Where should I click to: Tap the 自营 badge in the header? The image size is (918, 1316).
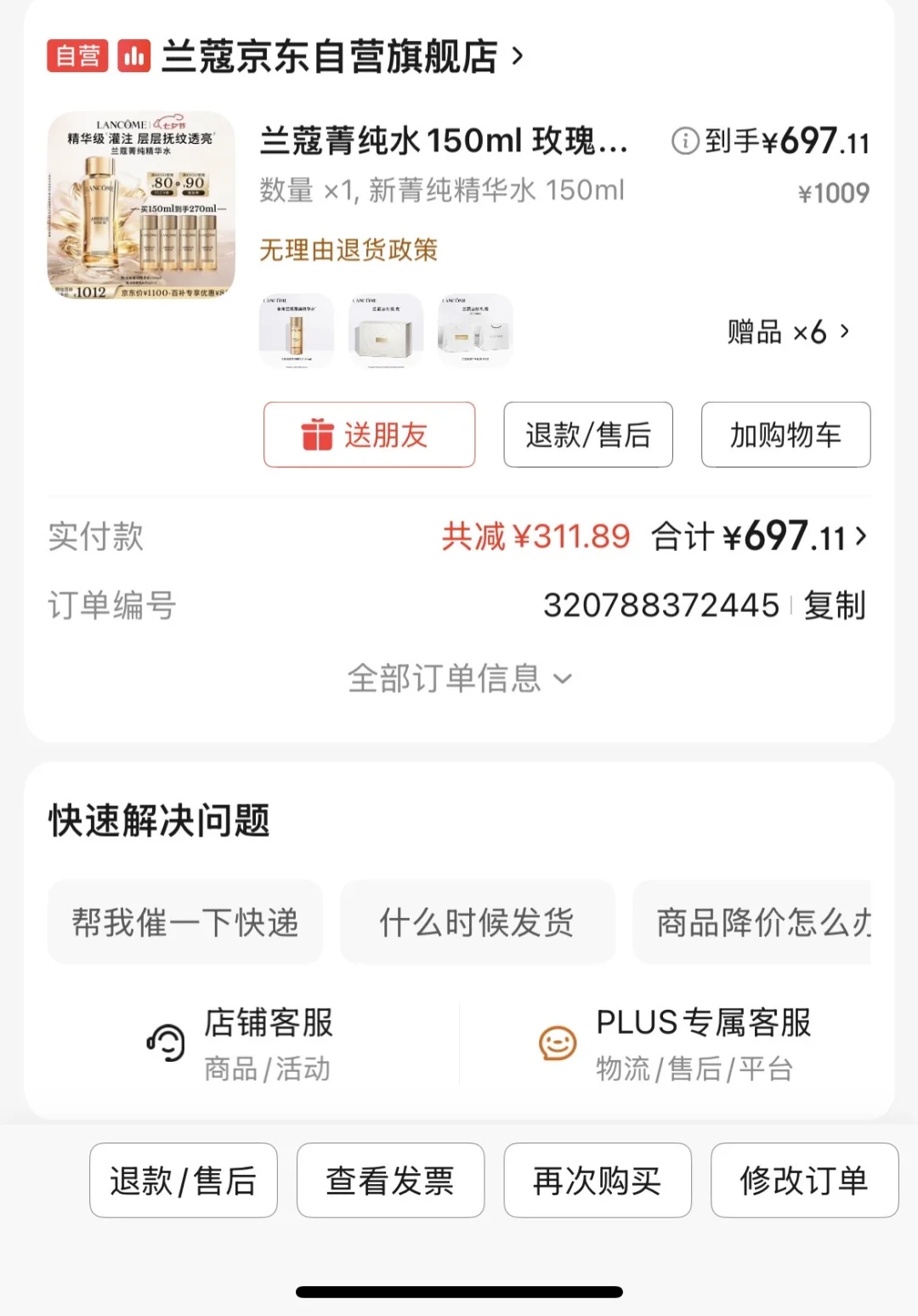click(77, 56)
